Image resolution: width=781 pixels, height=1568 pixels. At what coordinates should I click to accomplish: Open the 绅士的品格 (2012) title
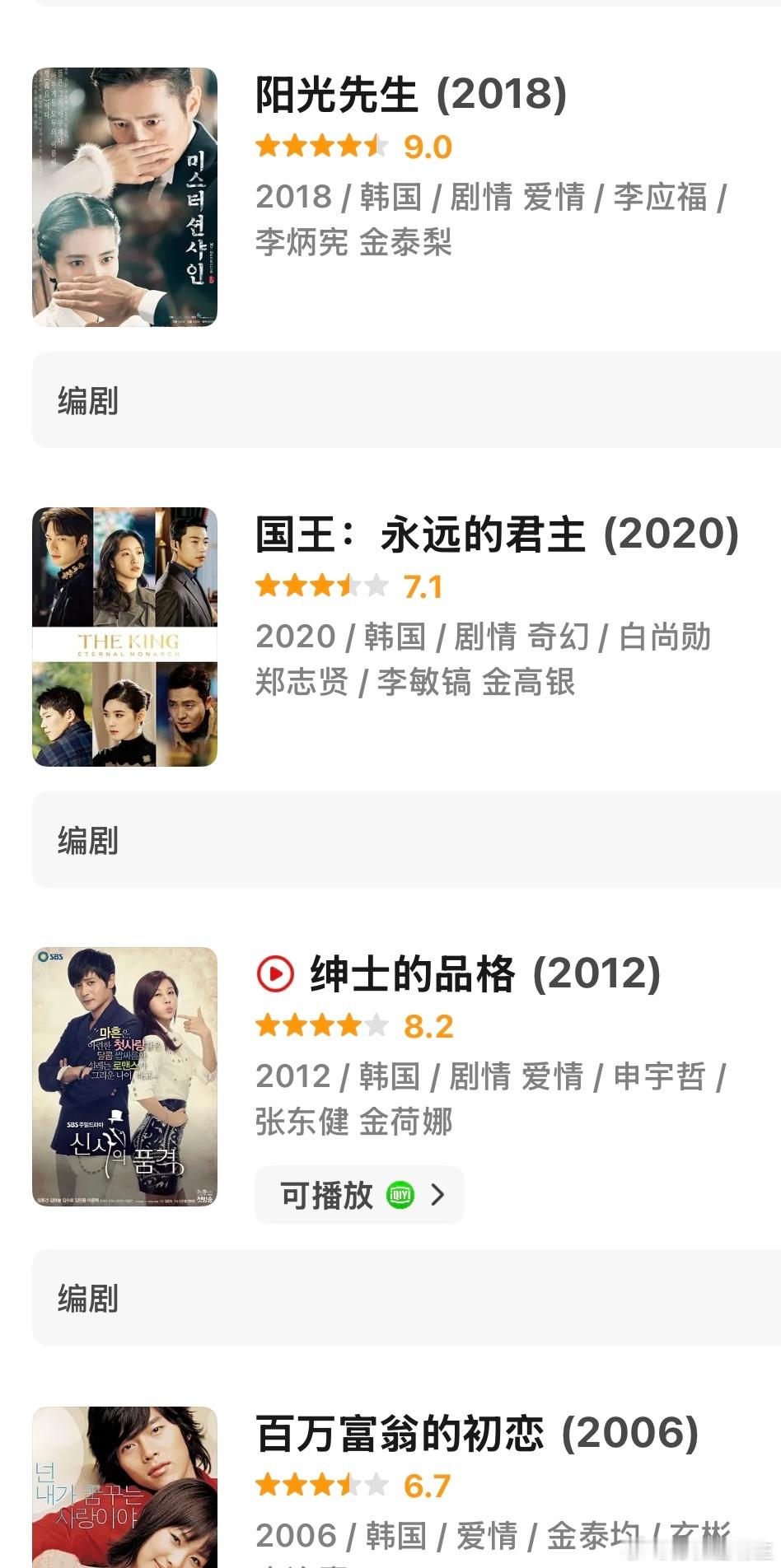click(x=484, y=974)
